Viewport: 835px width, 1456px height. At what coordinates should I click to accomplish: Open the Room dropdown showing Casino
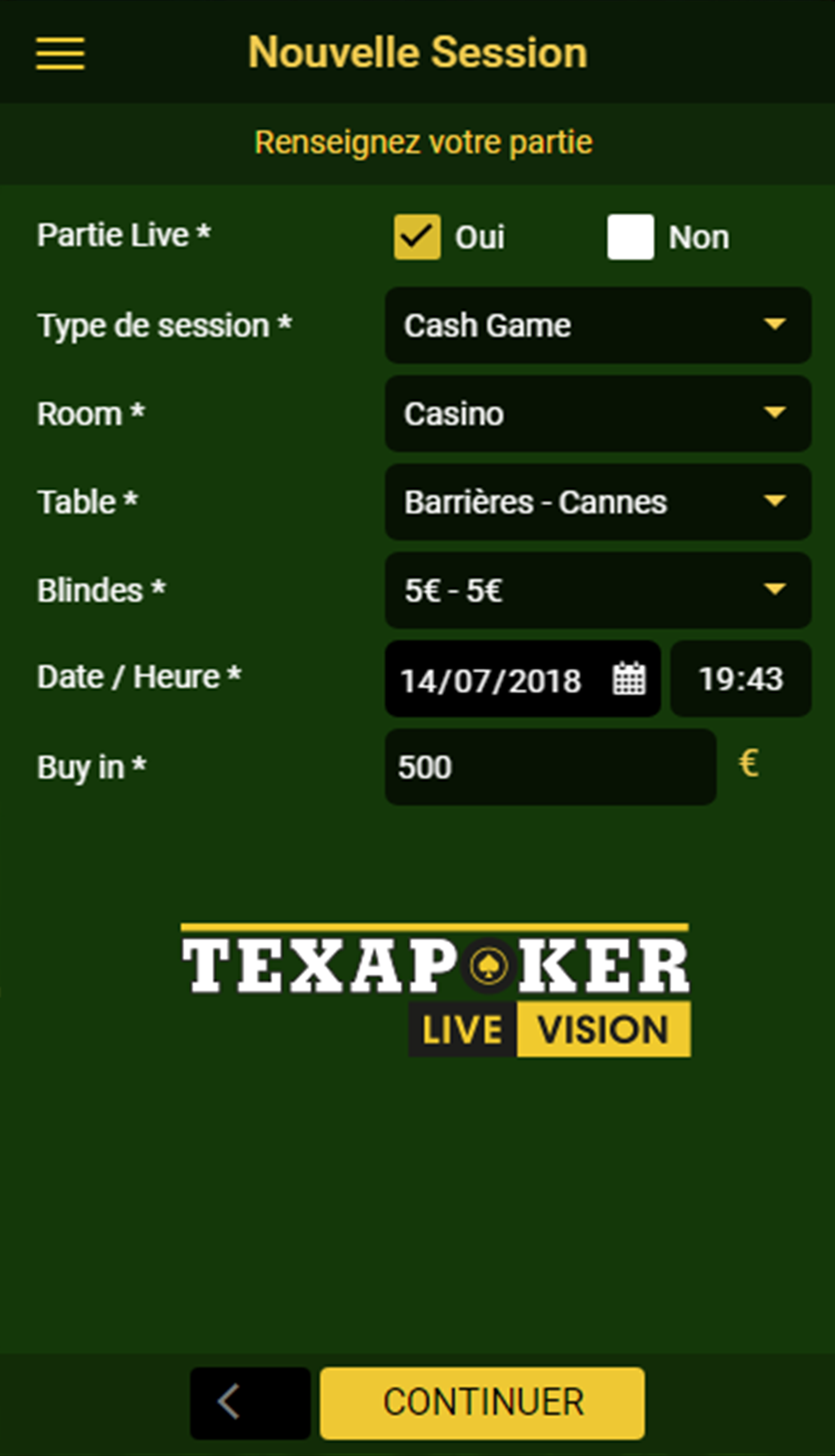pyautogui.click(x=598, y=413)
